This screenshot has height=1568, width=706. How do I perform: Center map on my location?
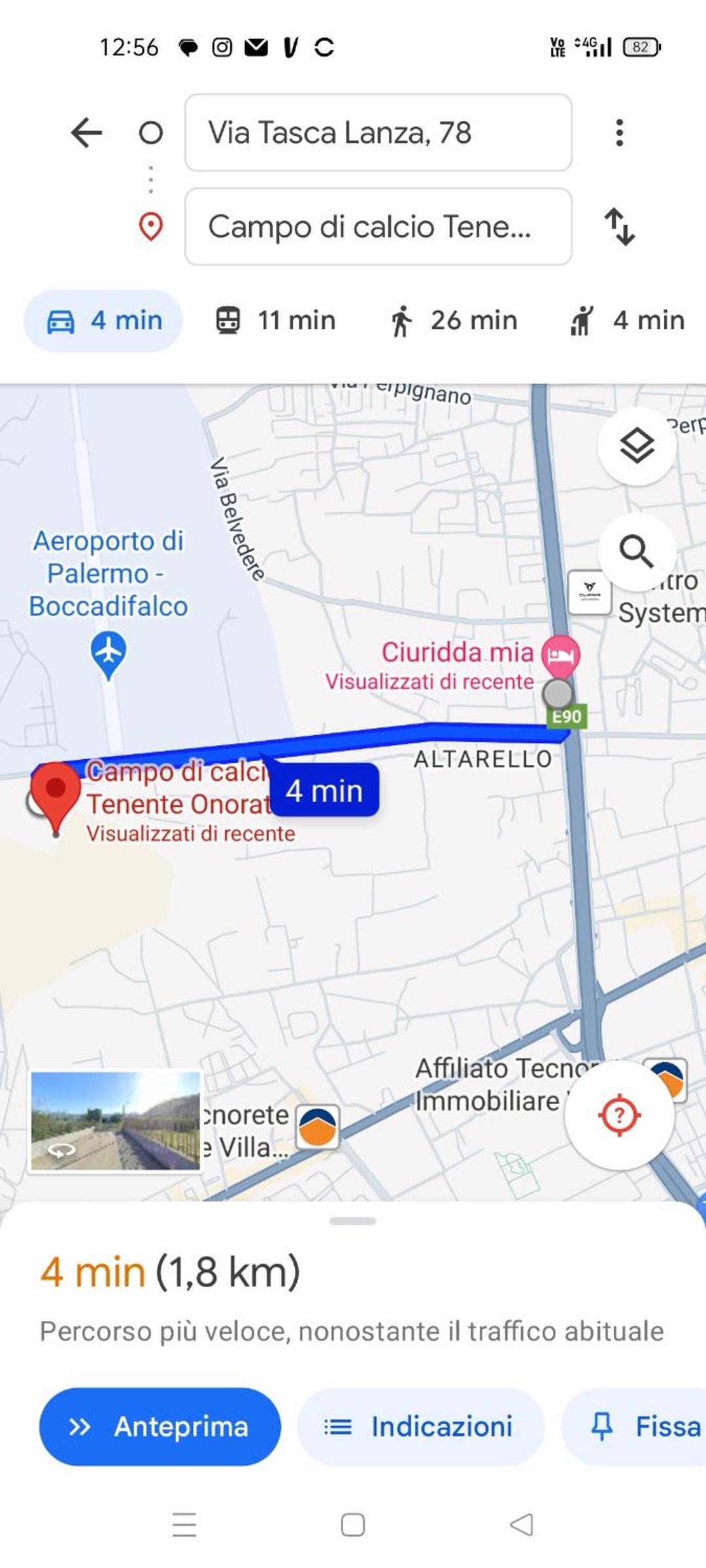point(619,1115)
